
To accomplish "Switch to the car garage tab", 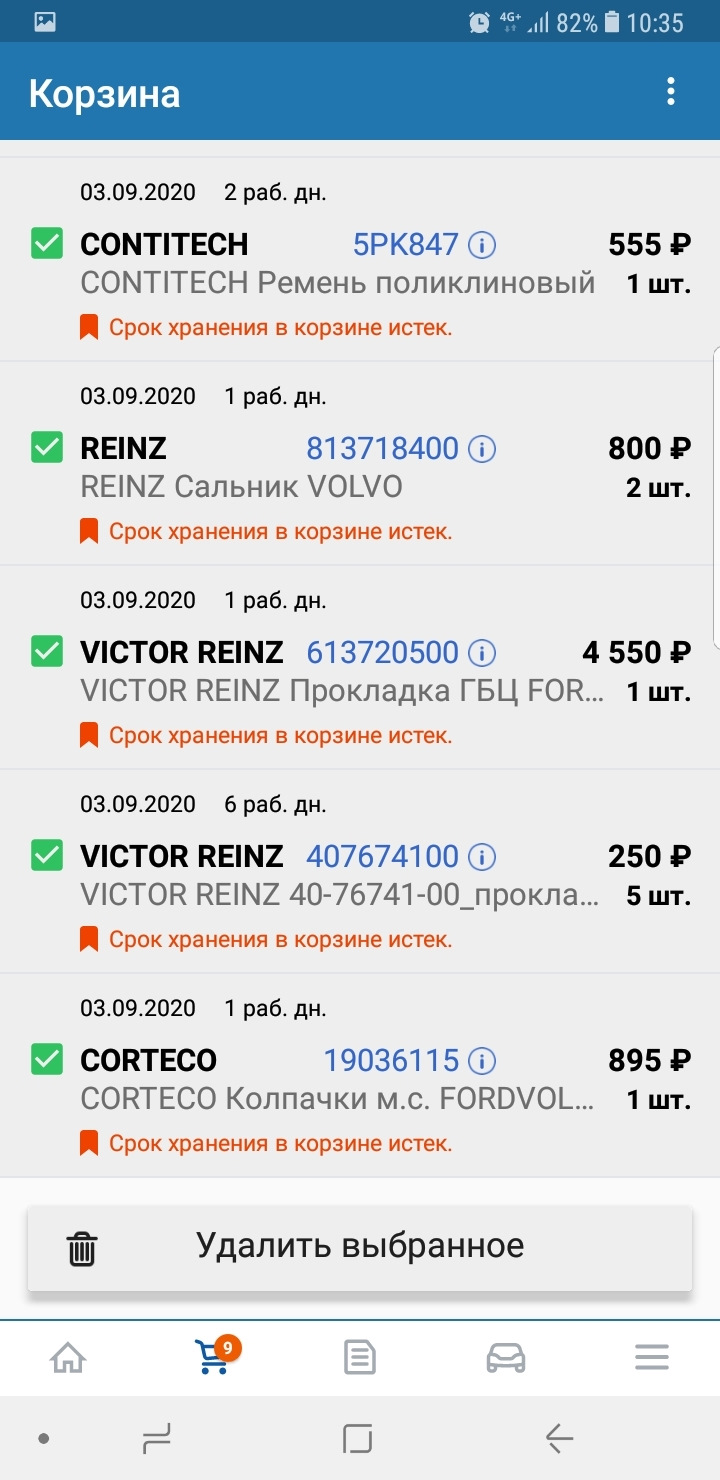I will tap(505, 1357).
